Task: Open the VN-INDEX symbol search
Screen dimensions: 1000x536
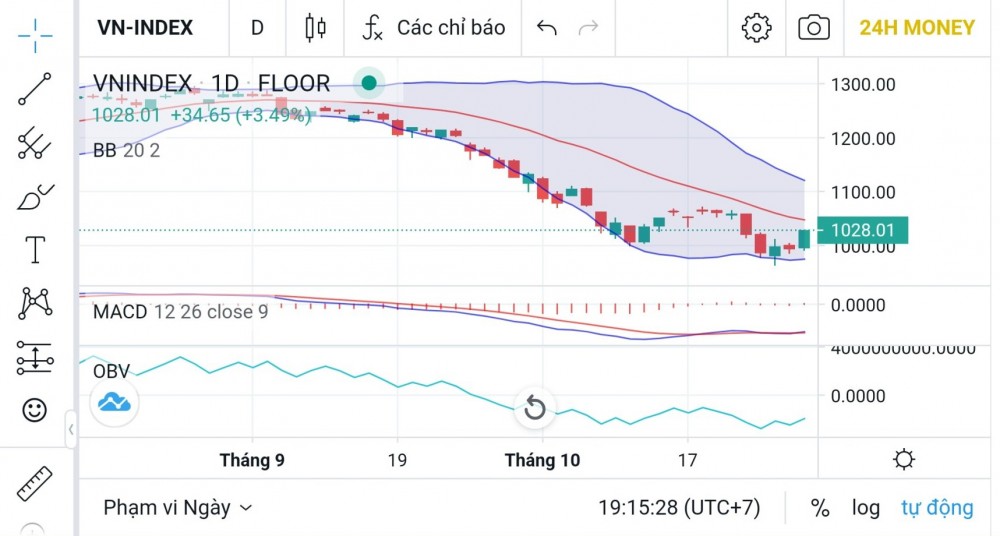Action: [x=145, y=27]
